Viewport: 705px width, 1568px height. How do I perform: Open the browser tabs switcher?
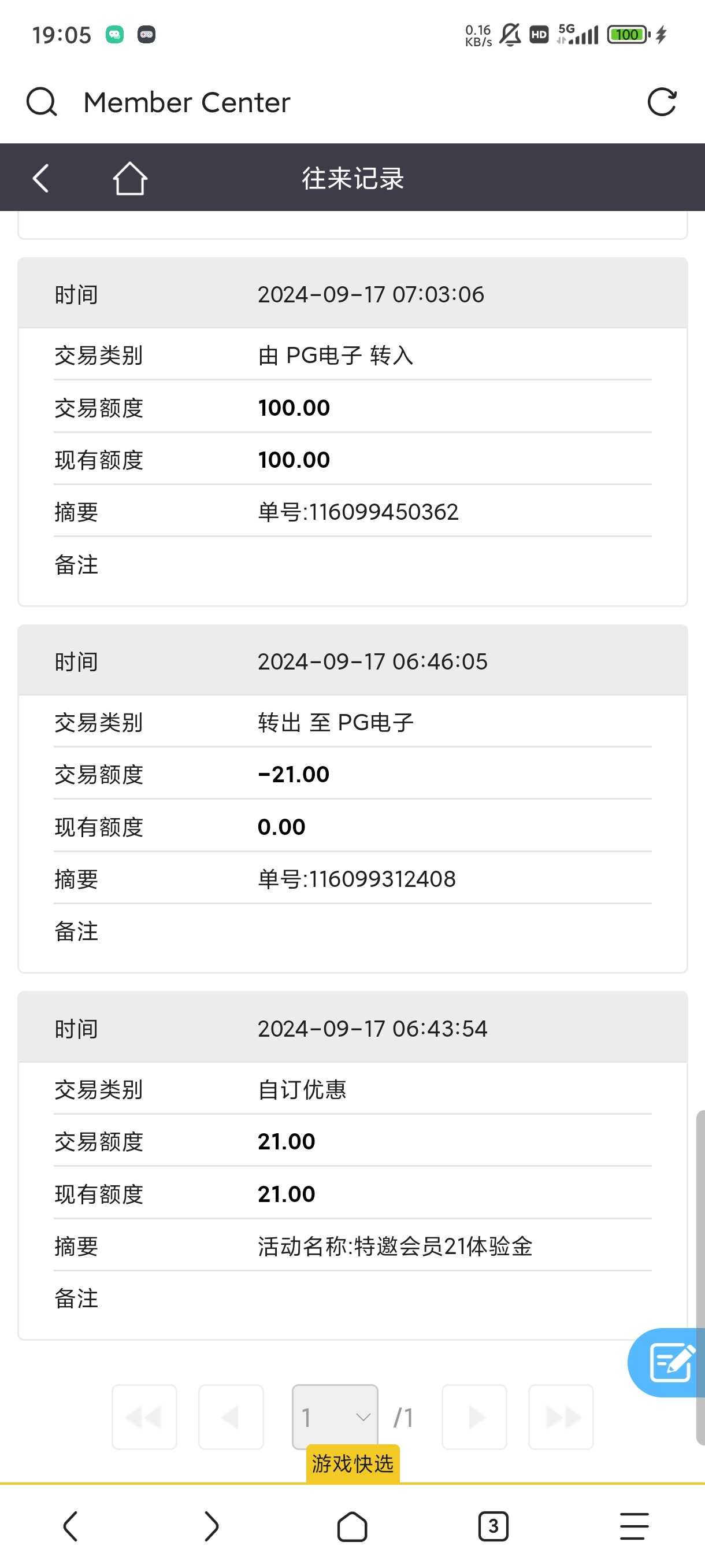pyautogui.click(x=493, y=1526)
